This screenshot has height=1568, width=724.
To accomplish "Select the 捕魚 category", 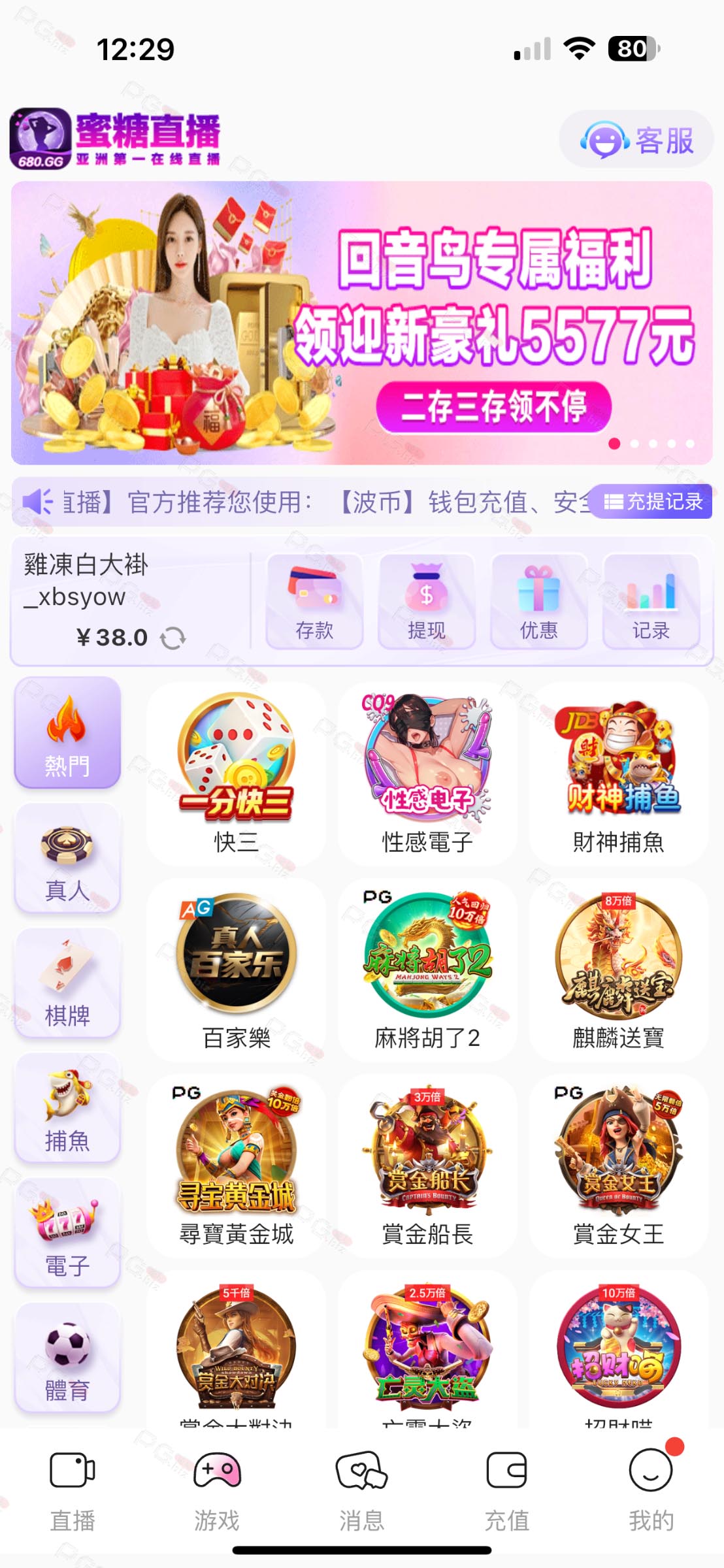I will point(67,1108).
